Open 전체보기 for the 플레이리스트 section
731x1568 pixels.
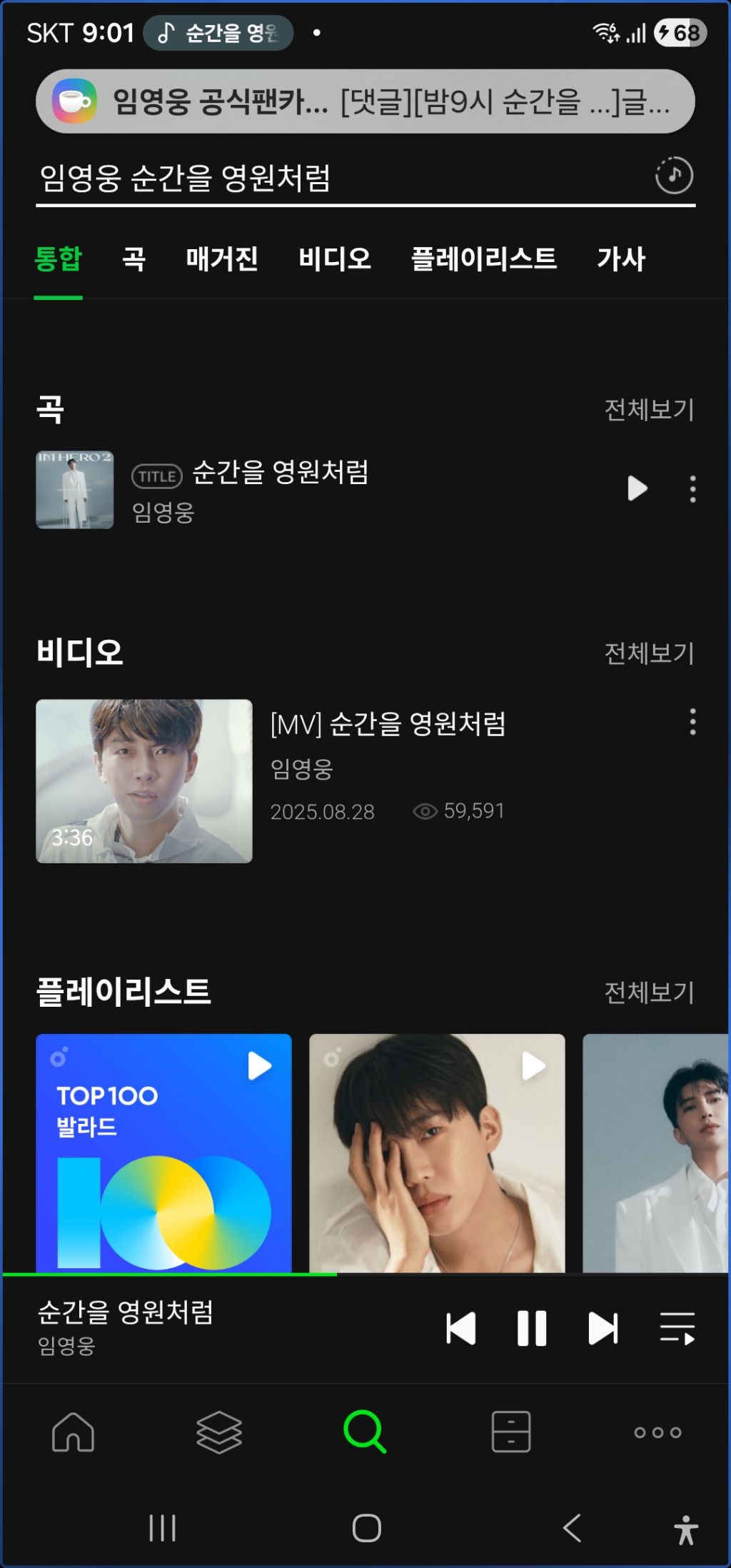coord(649,992)
